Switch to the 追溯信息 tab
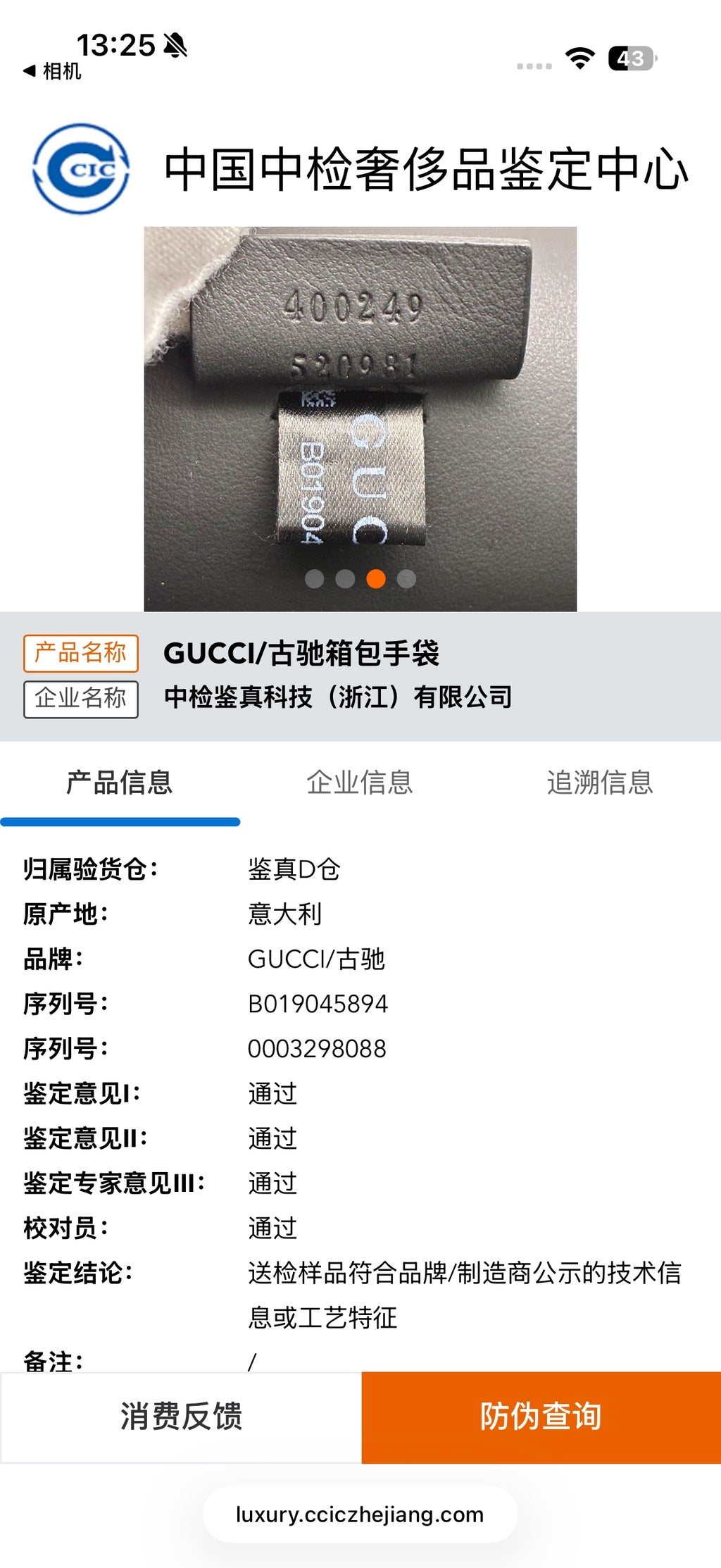 (600, 783)
